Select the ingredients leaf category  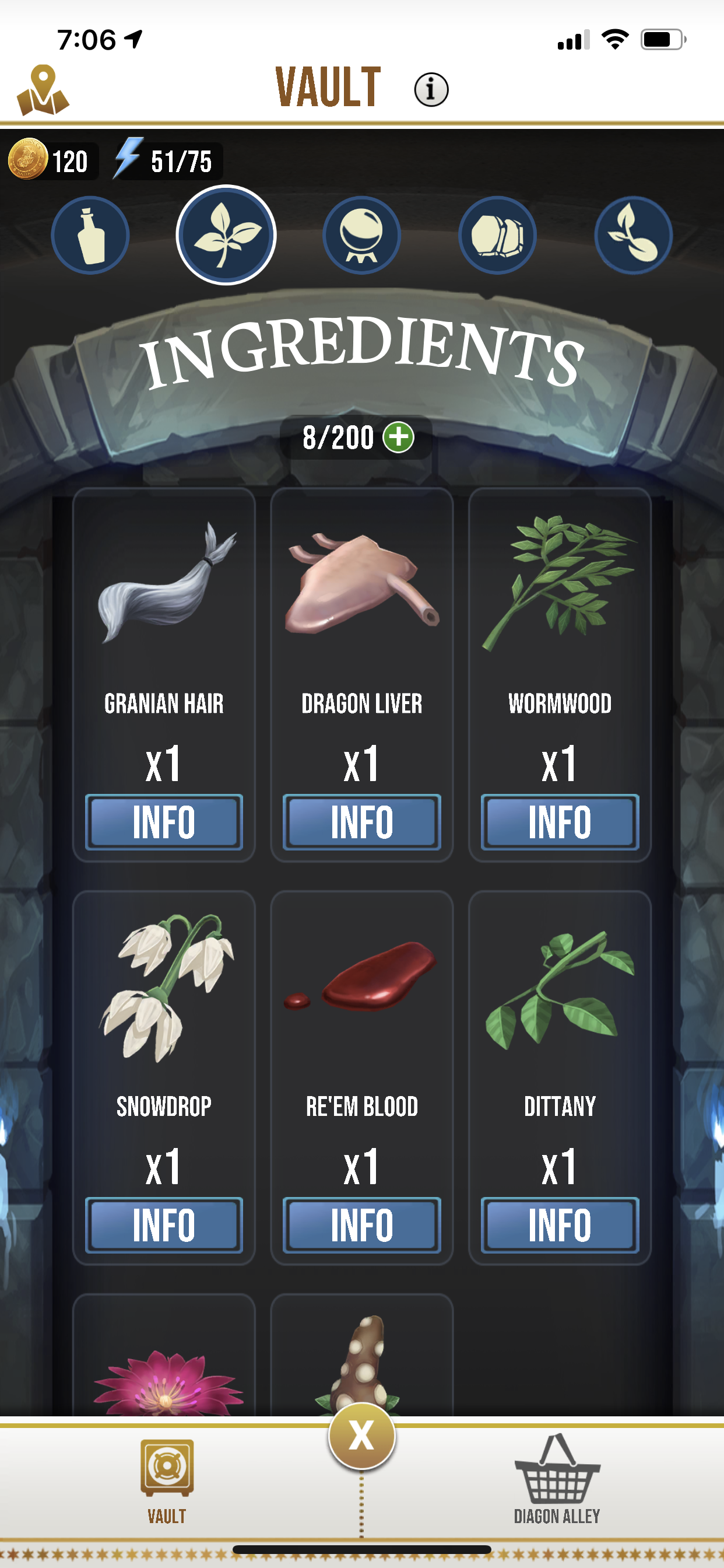pyautogui.click(x=226, y=235)
